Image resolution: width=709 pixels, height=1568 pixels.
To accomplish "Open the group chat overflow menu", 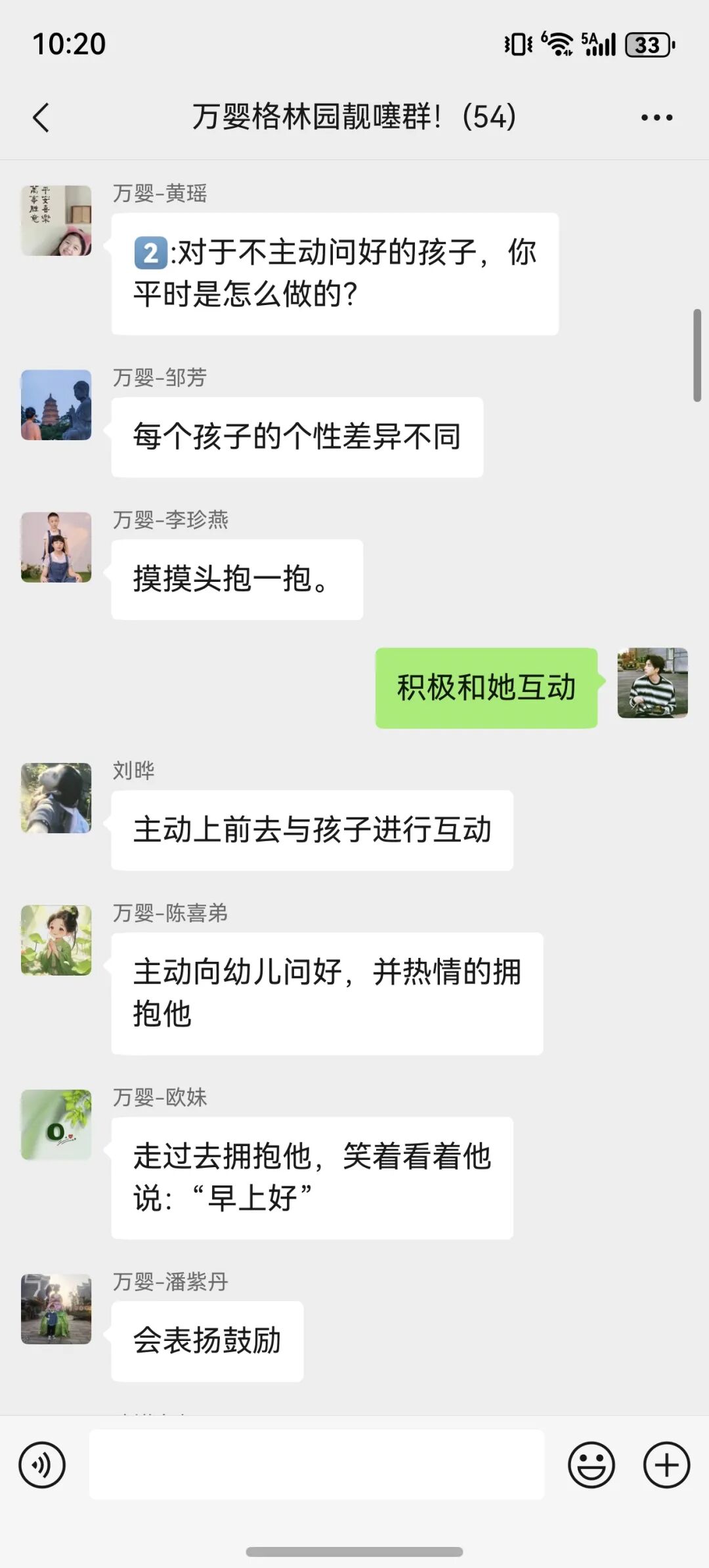I will click(656, 118).
